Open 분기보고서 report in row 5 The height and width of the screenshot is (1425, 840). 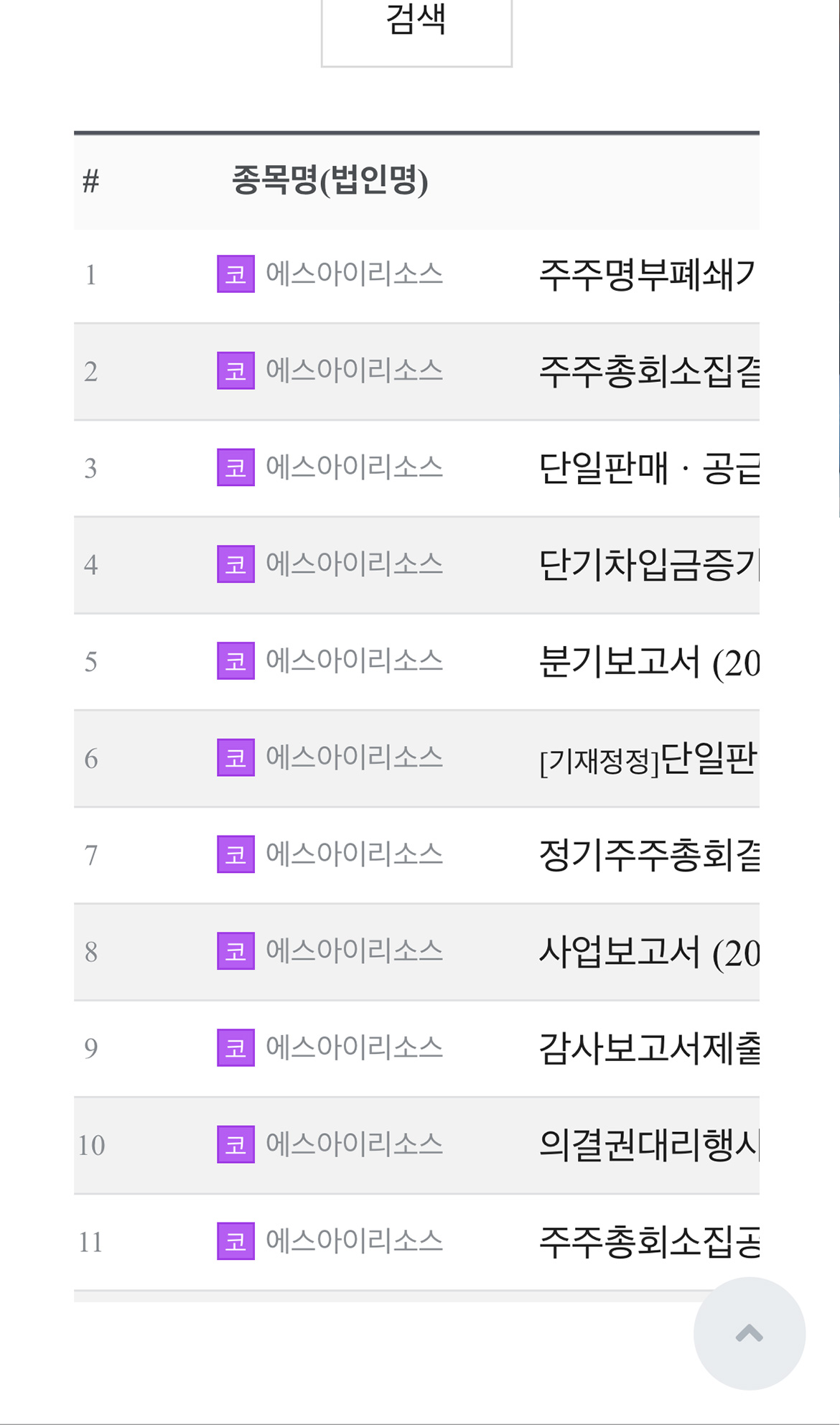tap(648, 662)
